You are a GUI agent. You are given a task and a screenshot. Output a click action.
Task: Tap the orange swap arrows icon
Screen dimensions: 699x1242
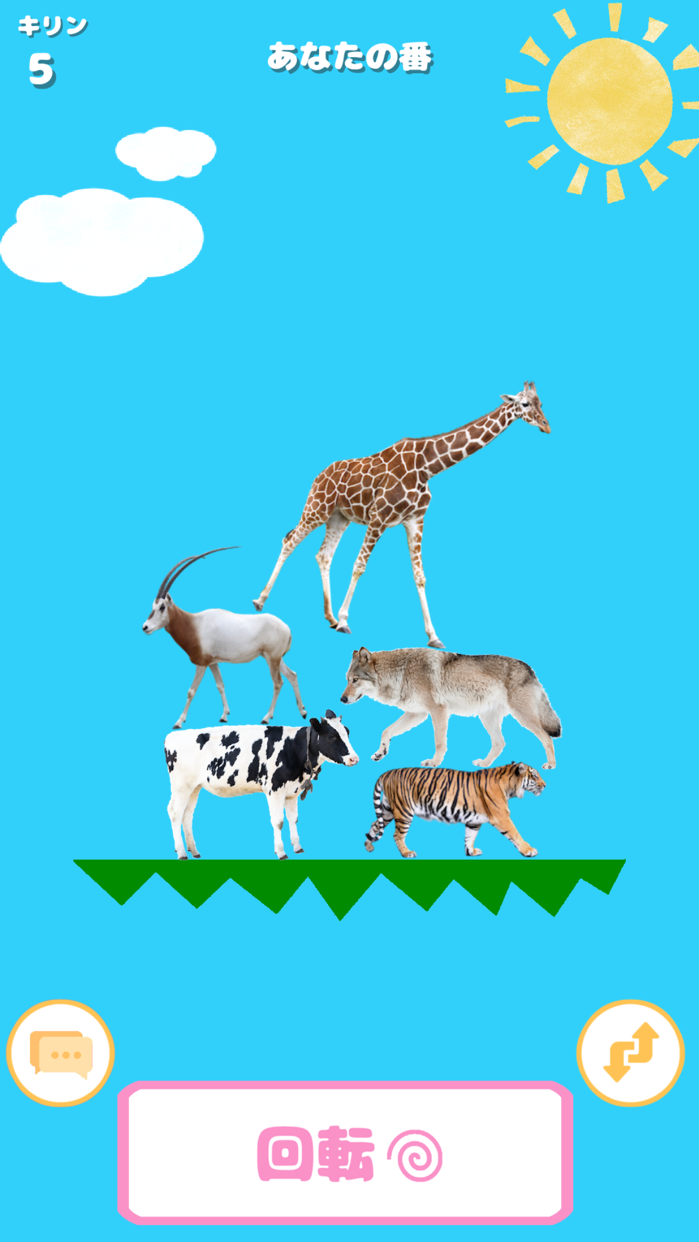[x=631, y=1053]
